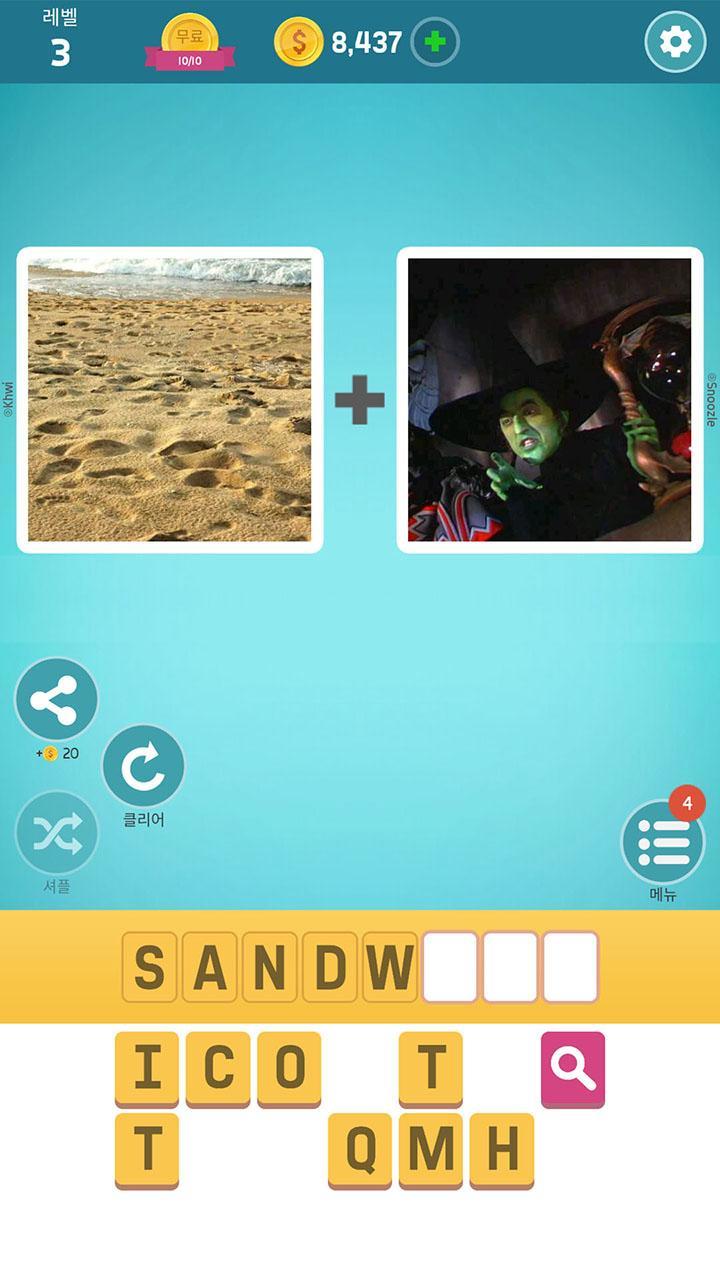Image resolution: width=720 pixels, height=1280 pixels.
Task: Use the magnifier hint button
Action: (x=573, y=1070)
